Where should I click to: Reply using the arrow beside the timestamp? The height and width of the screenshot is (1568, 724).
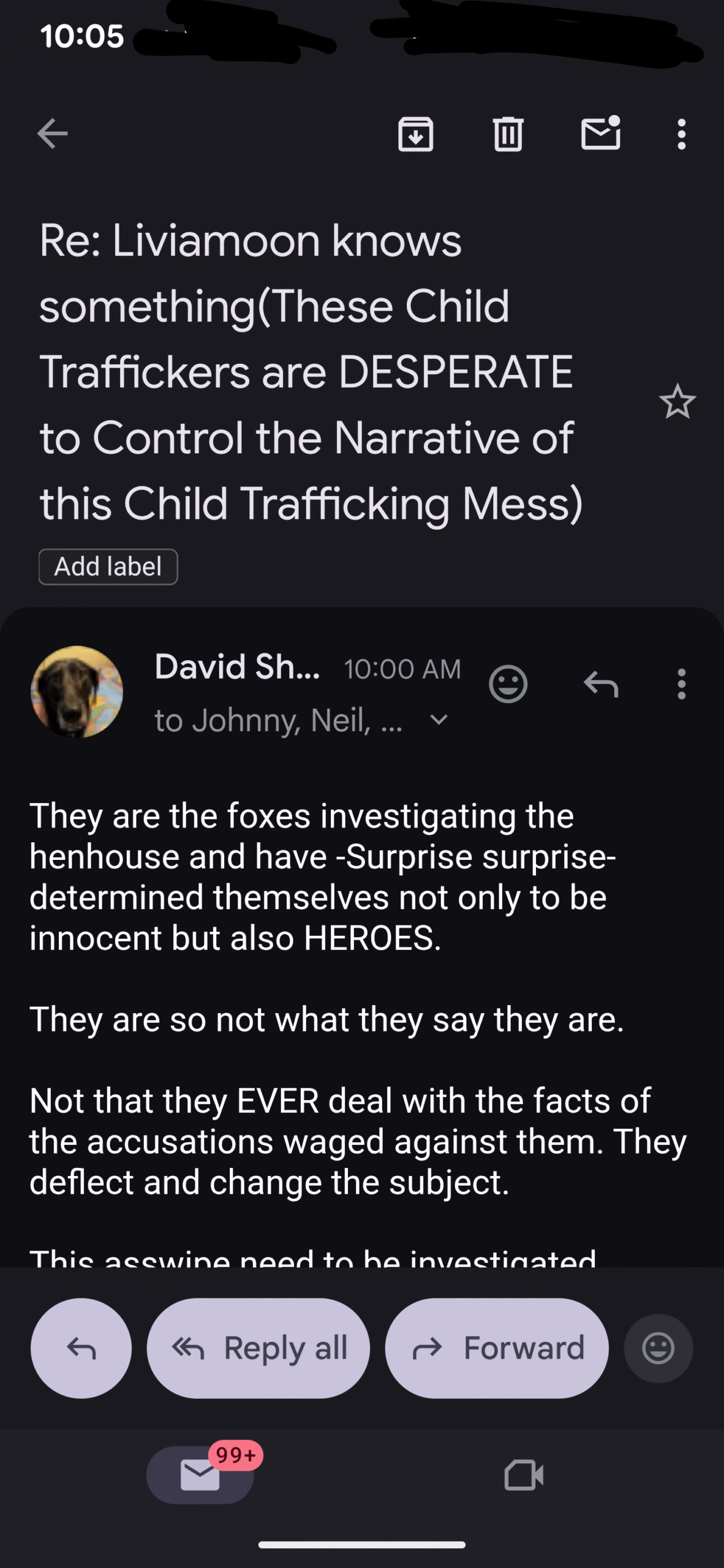point(601,684)
